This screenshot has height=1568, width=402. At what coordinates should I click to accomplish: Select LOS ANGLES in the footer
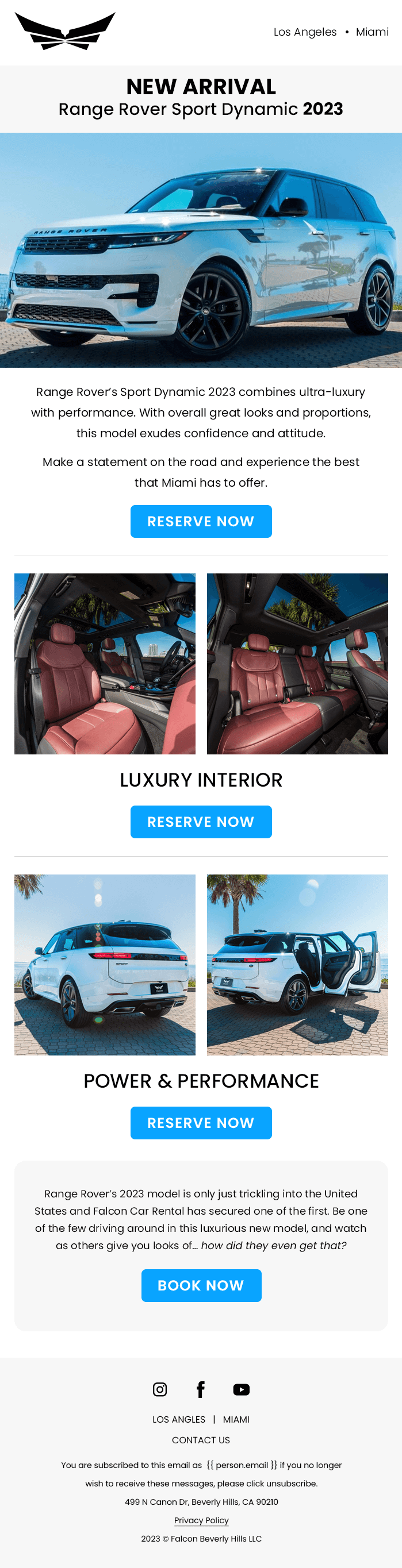point(178,1420)
